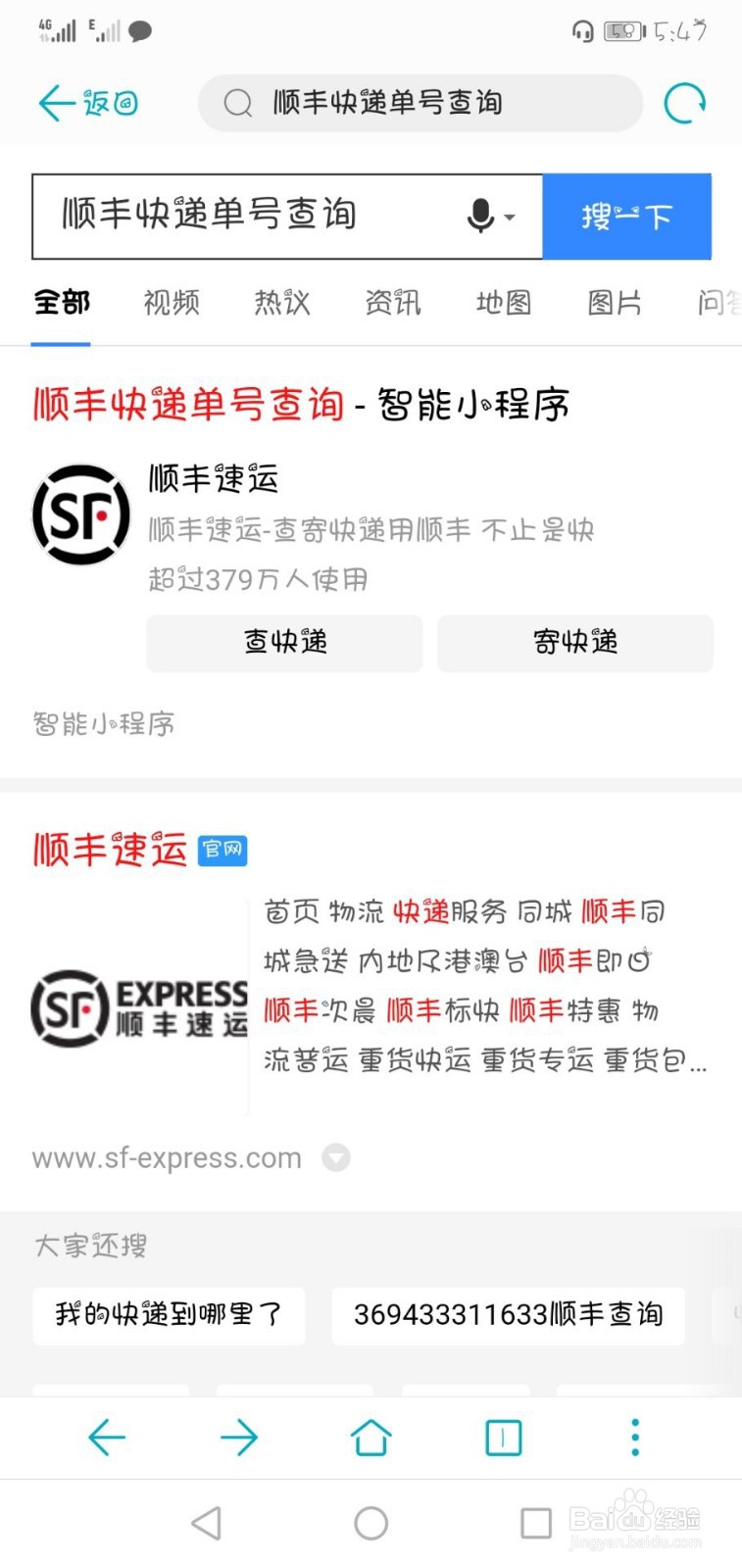The width and height of the screenshot is (742, 1568).
Task: Tap the 我的快递到哪里了 suggestion
Action: pos(169,1316)
